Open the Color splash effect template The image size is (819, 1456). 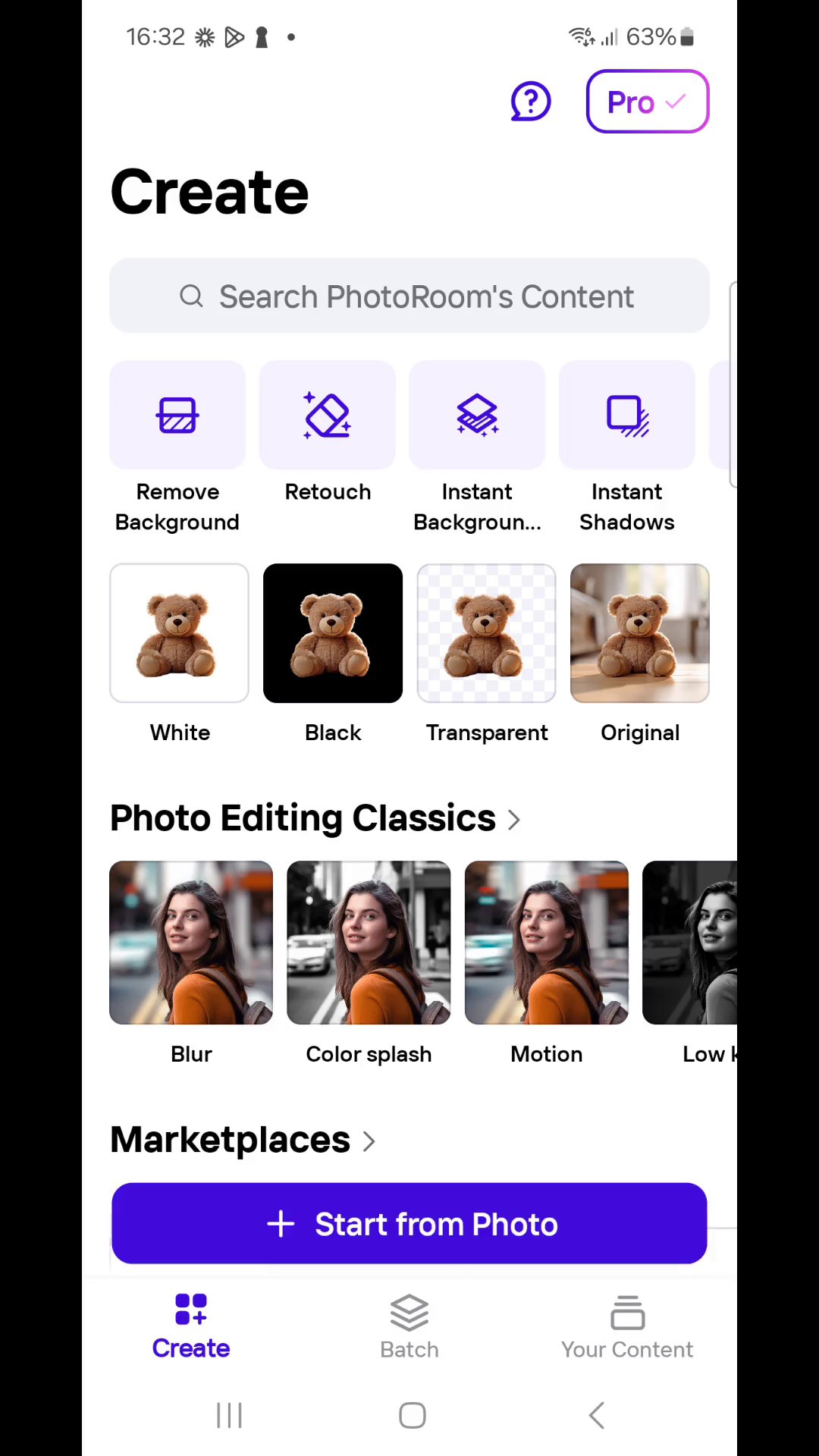click(369, 943)
